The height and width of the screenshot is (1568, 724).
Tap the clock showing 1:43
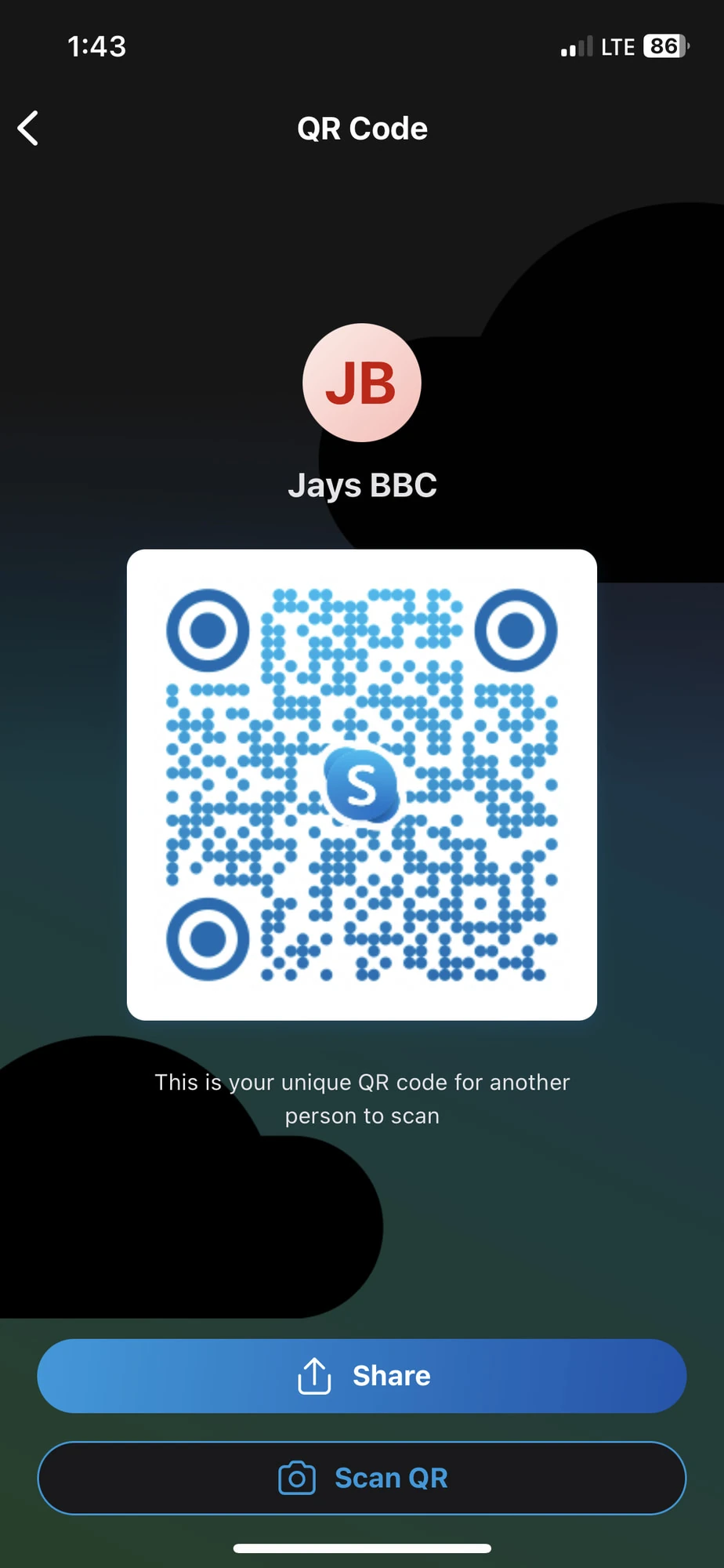tap(96, 46)
